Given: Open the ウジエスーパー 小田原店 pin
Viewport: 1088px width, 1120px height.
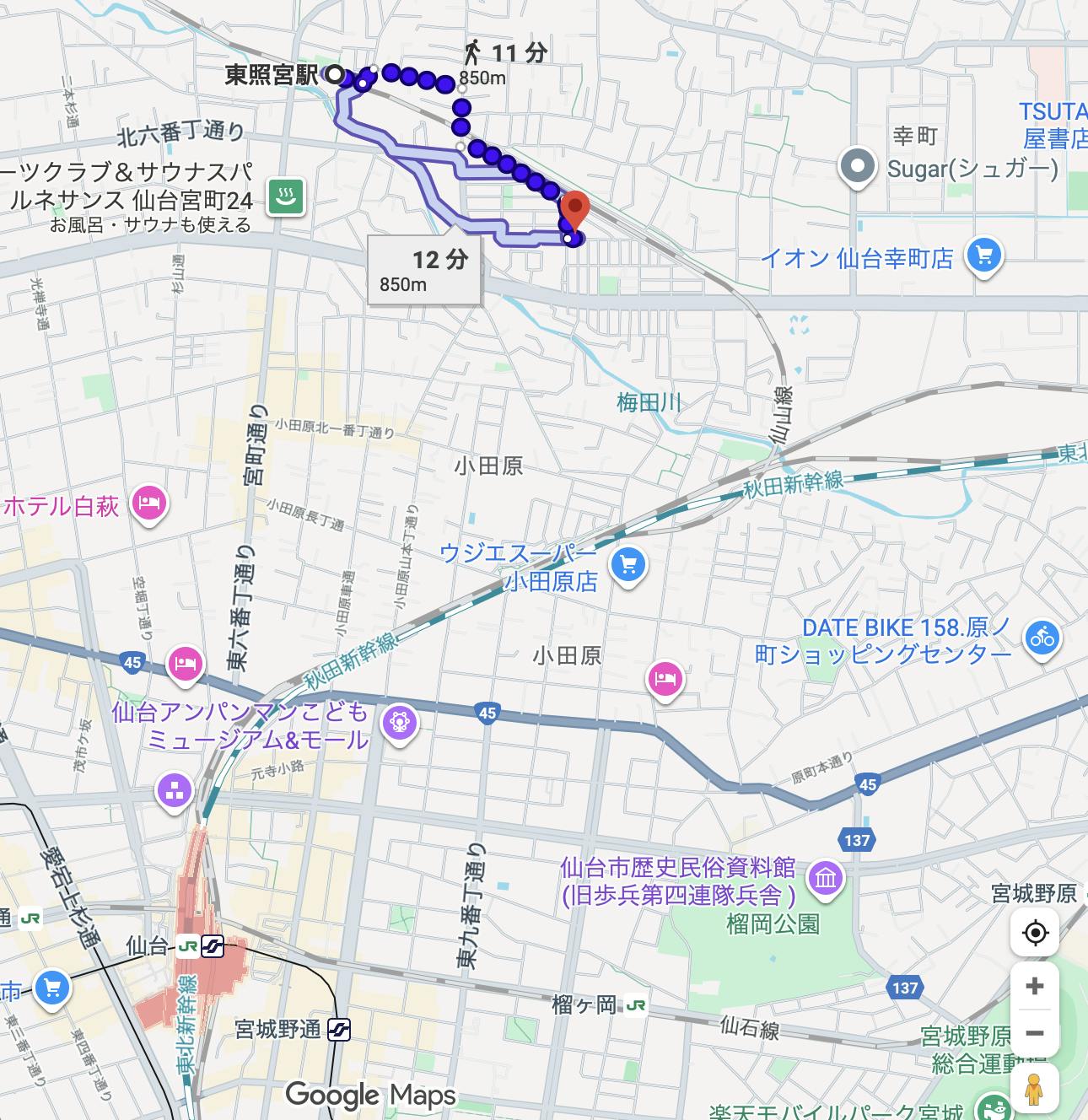Looking at the screenshot, I should [627, 565].
